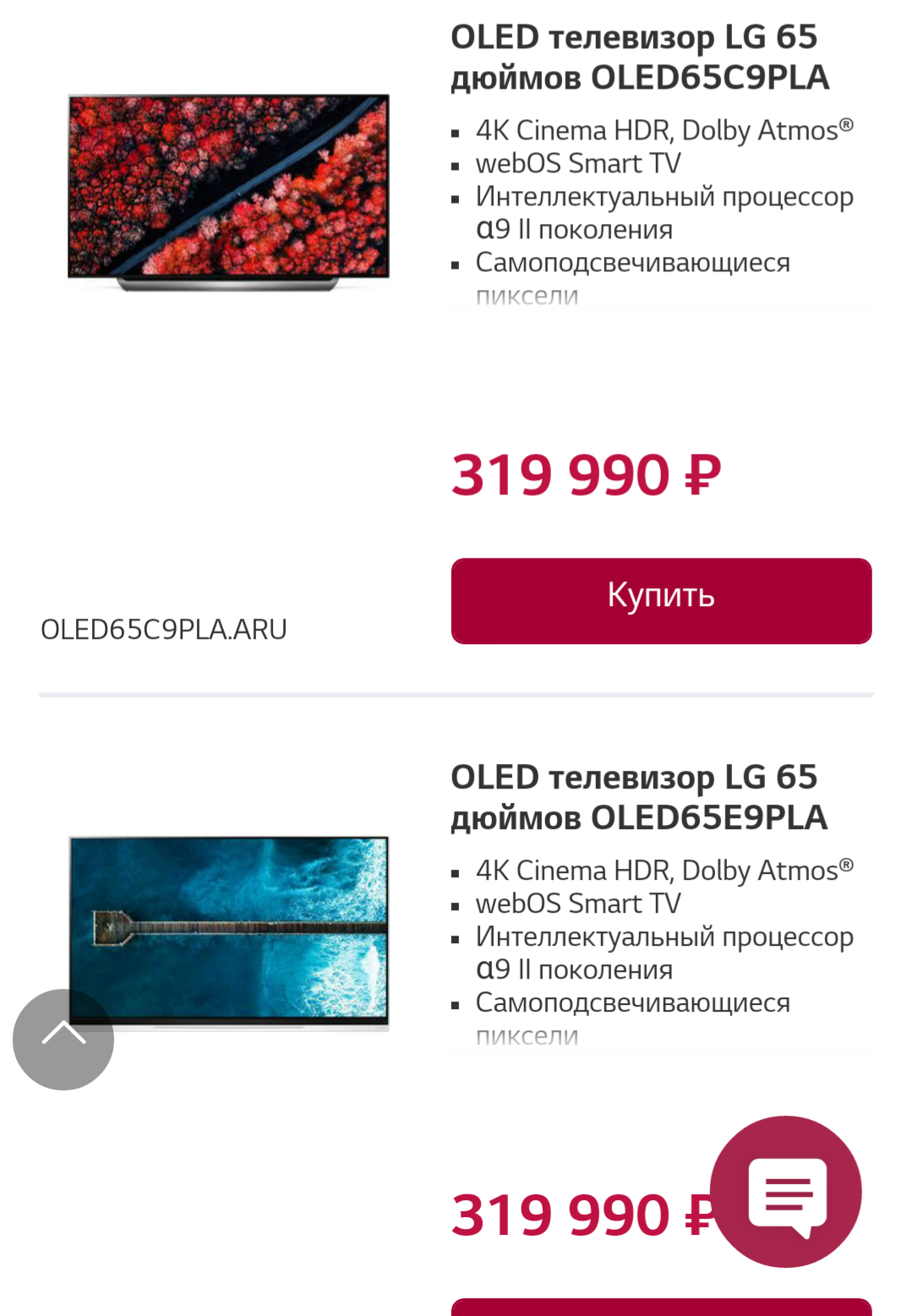Tap Купить for the OLED65C9PLA TV

[x=661, y=600]
